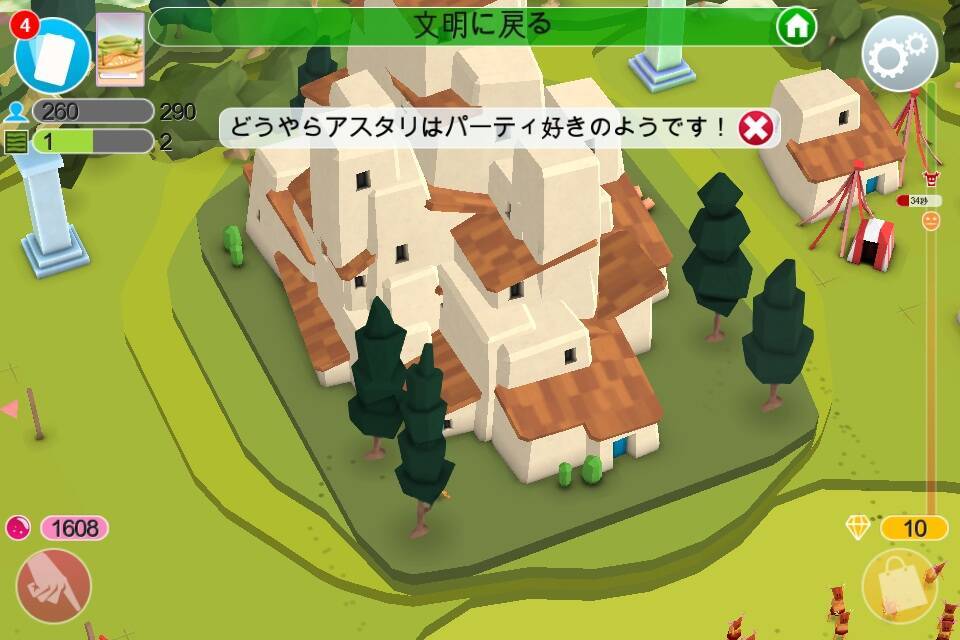Dismiss the Astari party message
The width and height of the screenshot is (960, 640).
coord(756,128)
